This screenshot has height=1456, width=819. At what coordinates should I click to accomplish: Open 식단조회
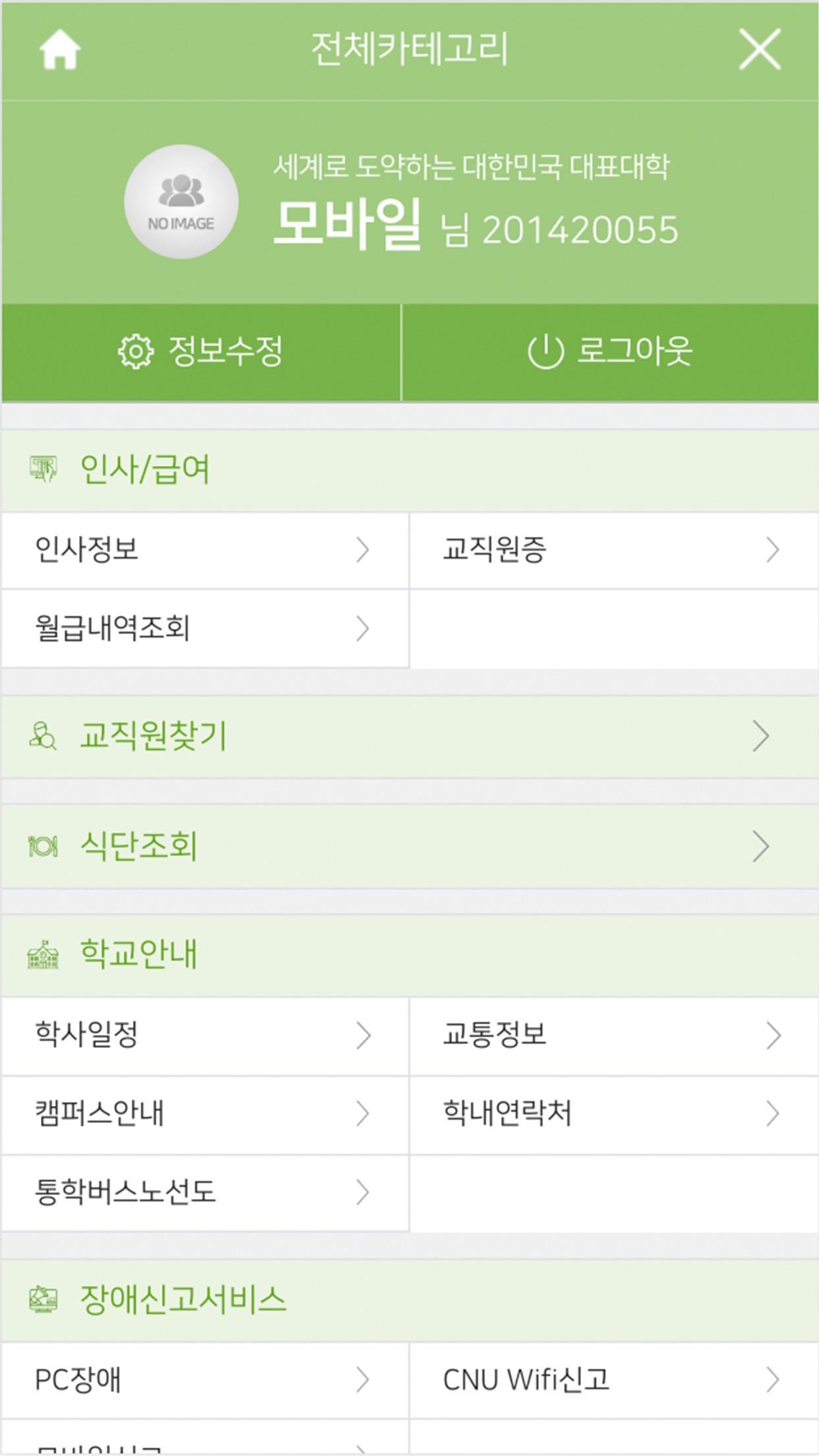tap(409, 846)
